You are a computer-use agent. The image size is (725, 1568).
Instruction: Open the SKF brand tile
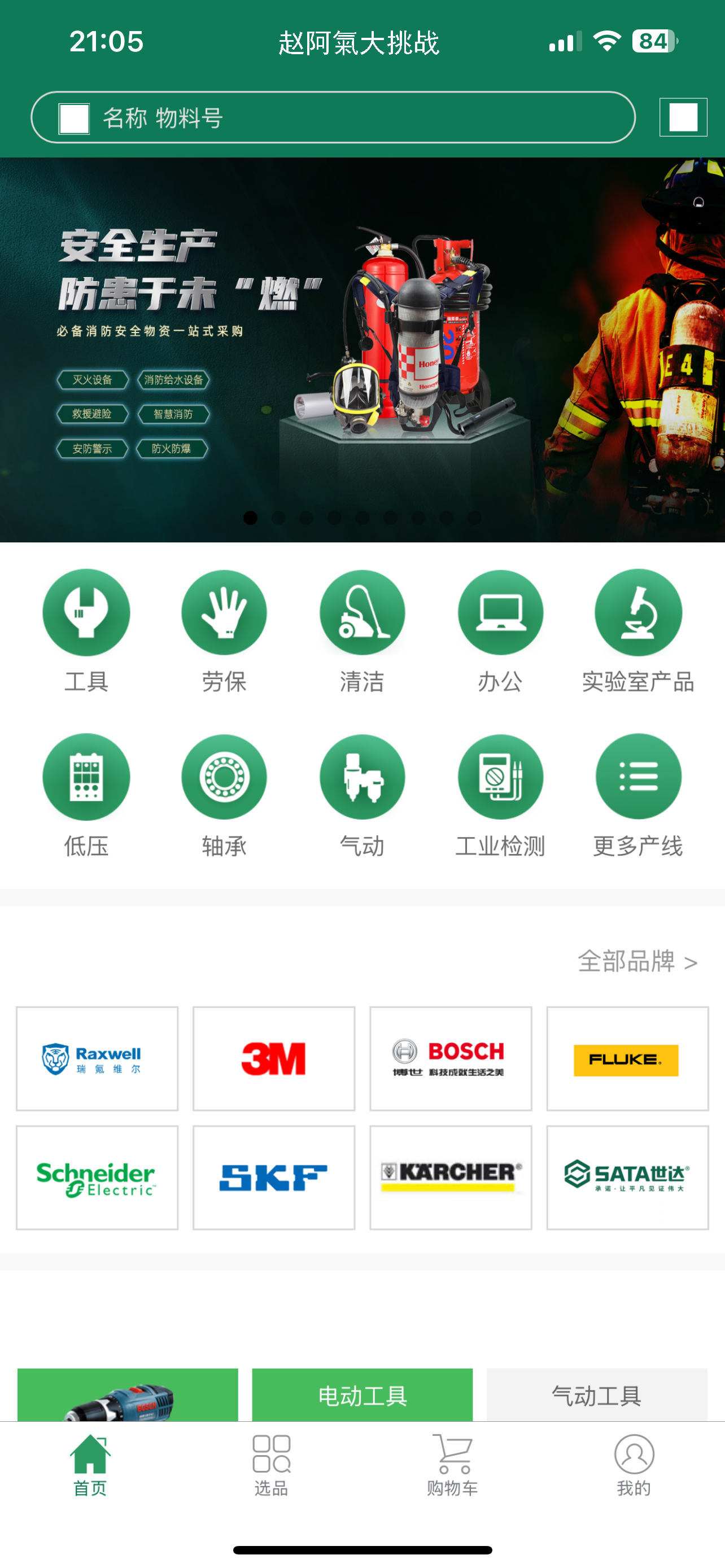(274, 1177)
